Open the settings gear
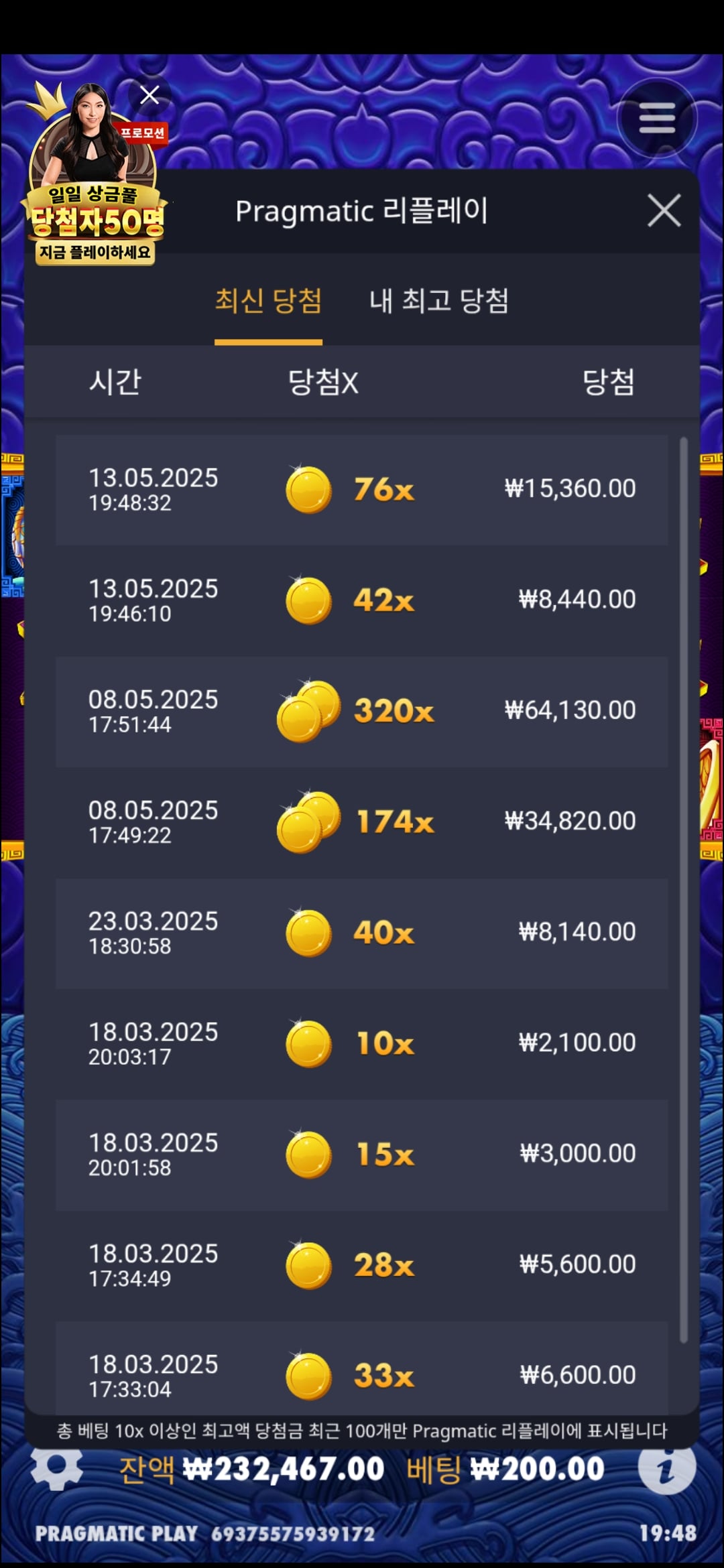Image resolution: width=724 pixels, height=1568 pixels. (x=57, y=1466)
